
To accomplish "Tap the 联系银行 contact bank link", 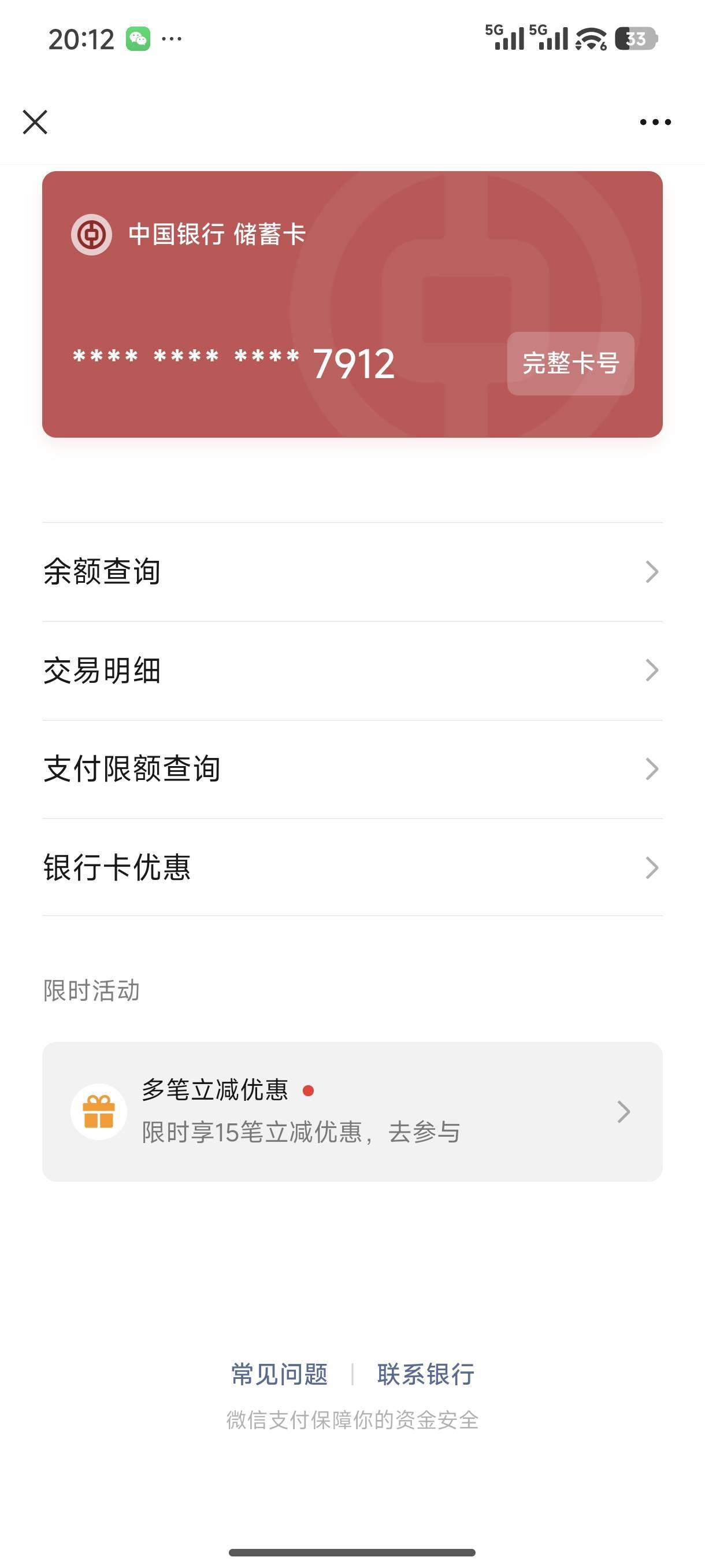I will pyautogui.click(x=426, y=1374).
